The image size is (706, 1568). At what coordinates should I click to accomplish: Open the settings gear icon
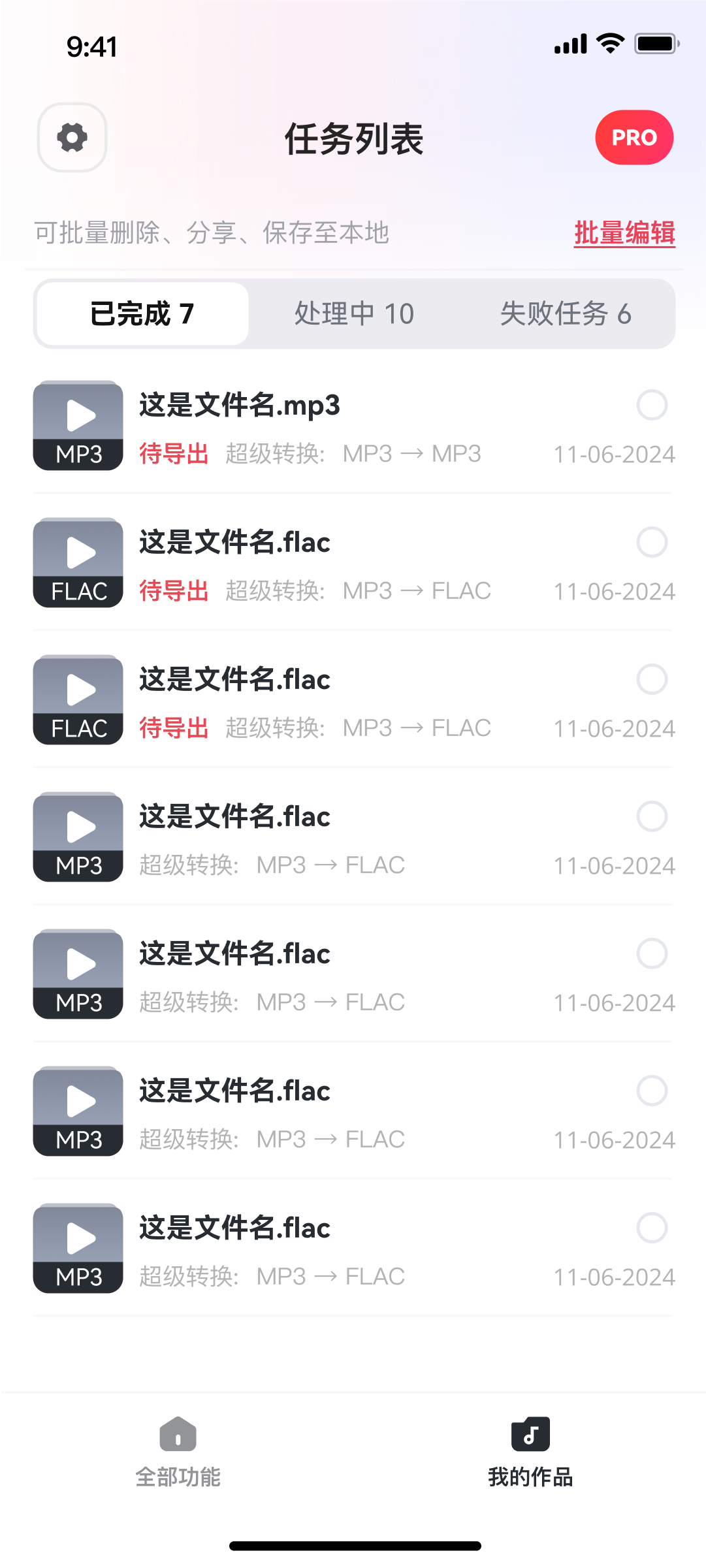(71, 138)
